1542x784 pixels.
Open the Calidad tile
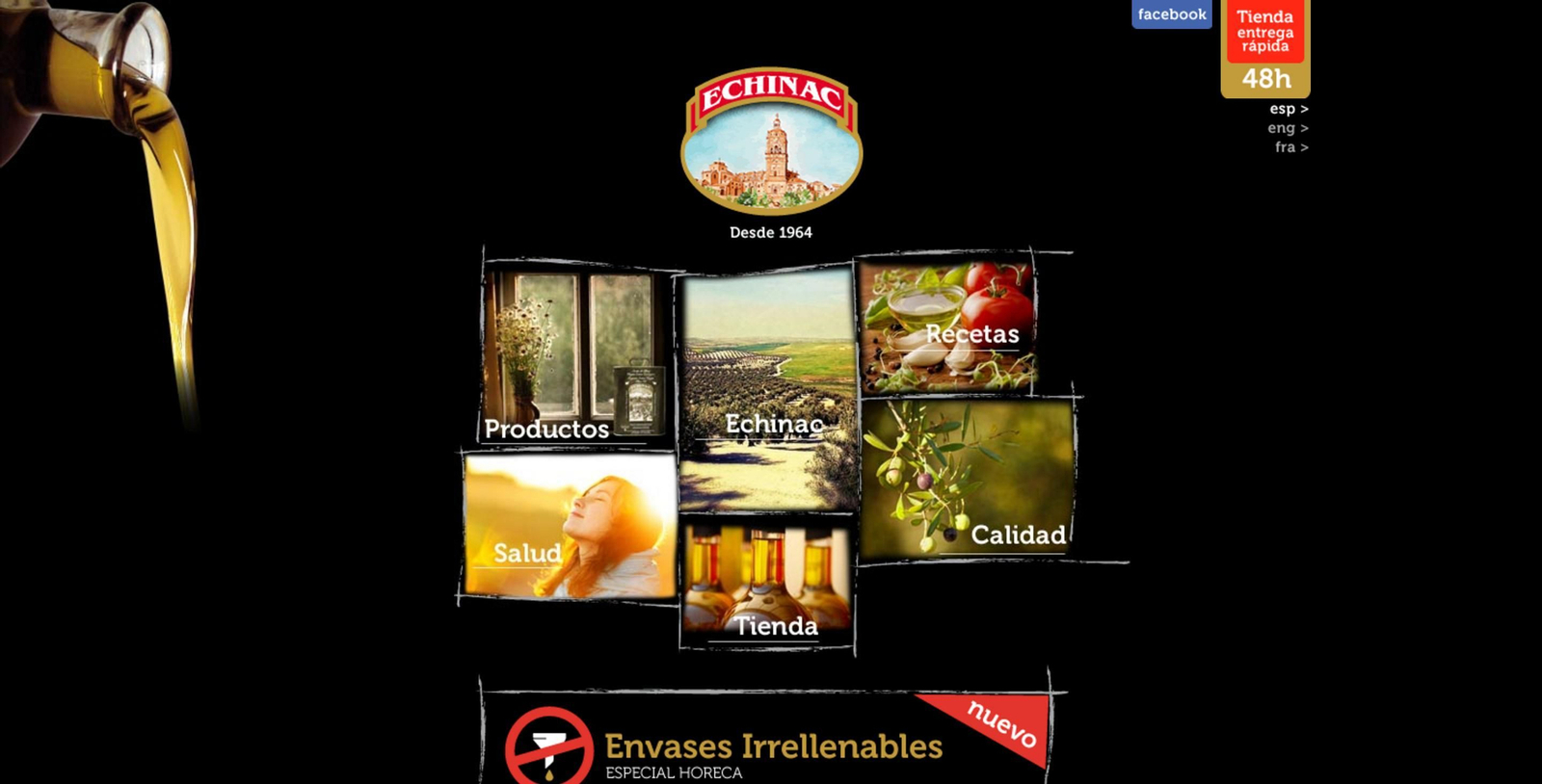[x=967, y=479]
